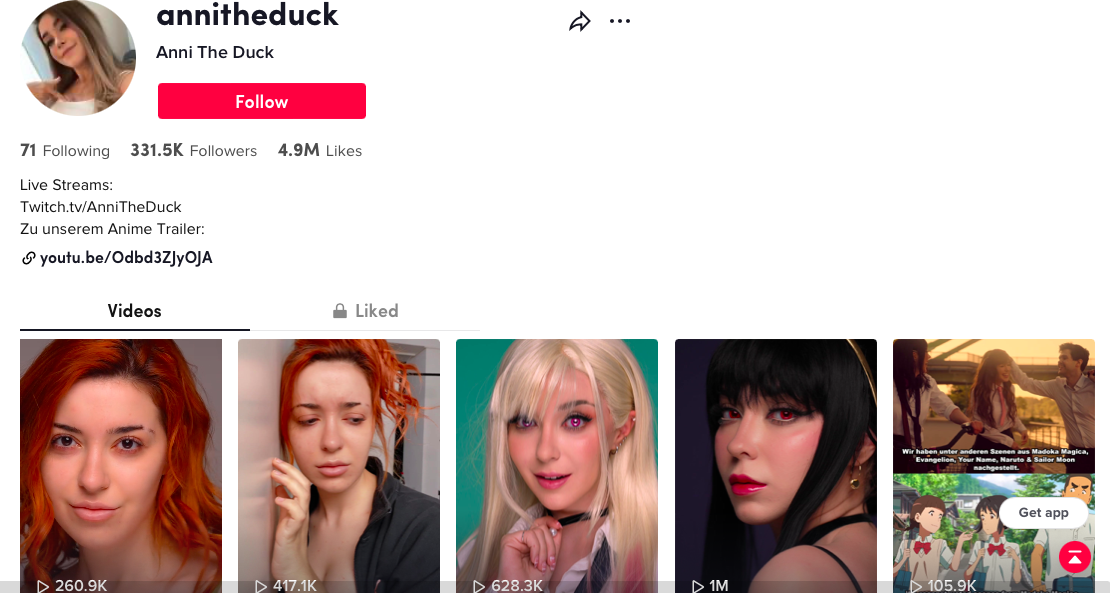Share the annitheduck profile
The height and width of the screenshot is (593, 1110).
[580, 22]
